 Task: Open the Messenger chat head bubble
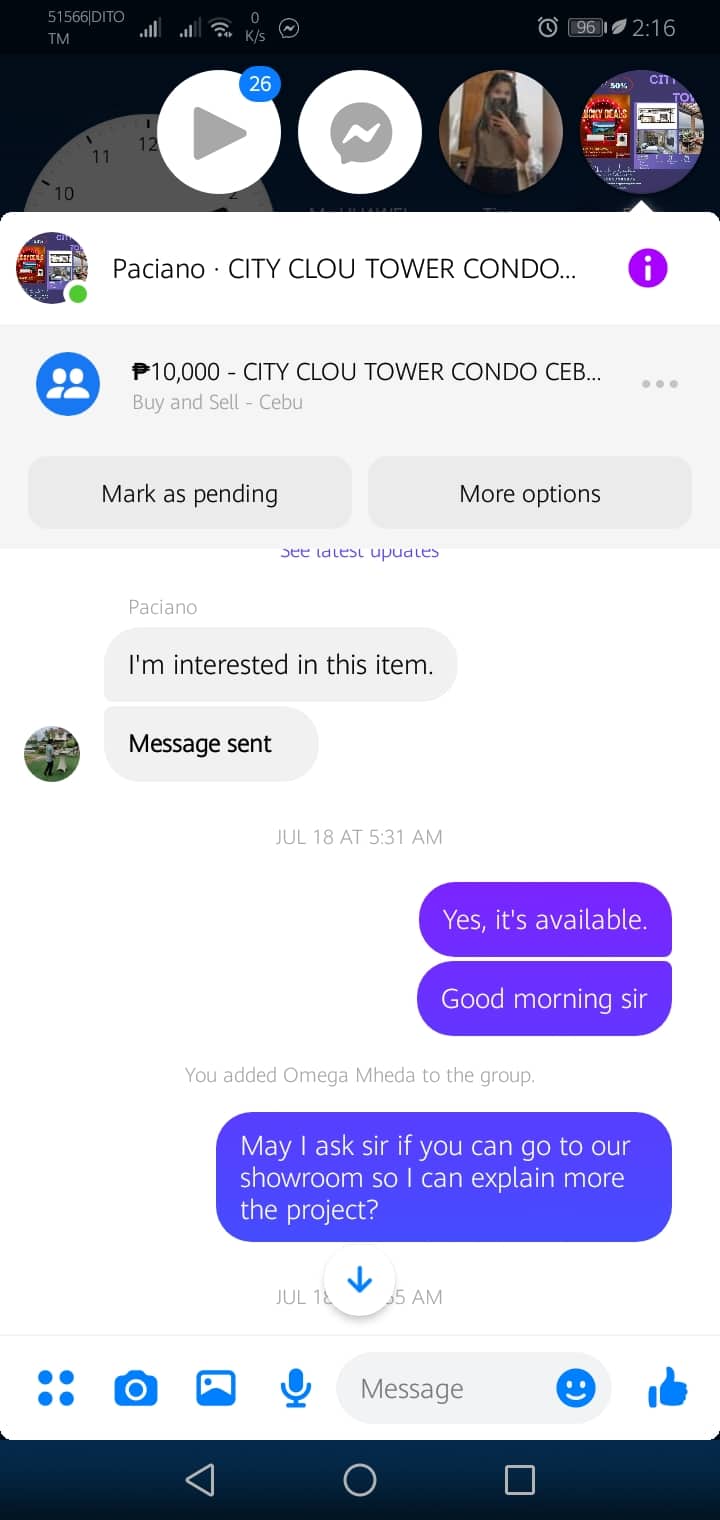(x=360, y=132)
